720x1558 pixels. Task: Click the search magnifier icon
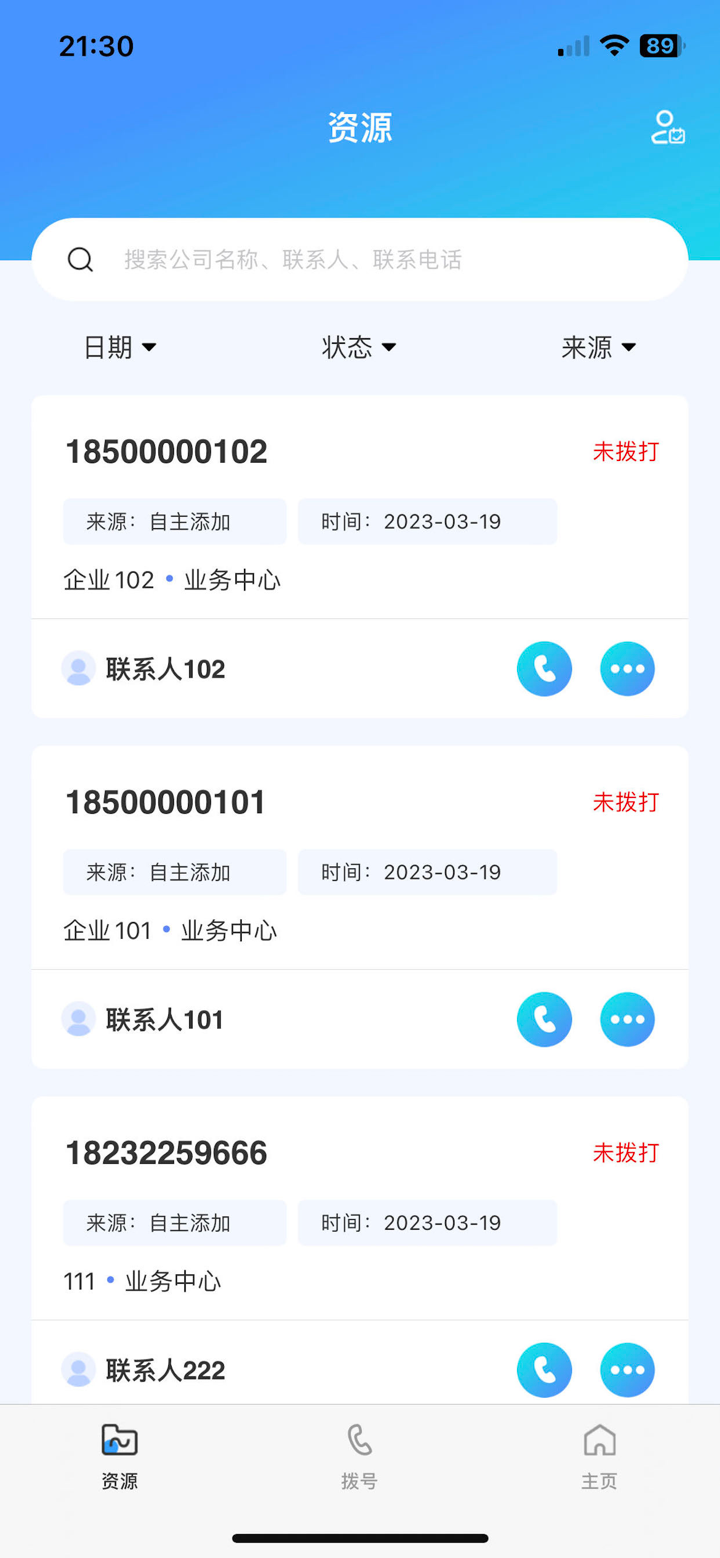pos(80,259)
